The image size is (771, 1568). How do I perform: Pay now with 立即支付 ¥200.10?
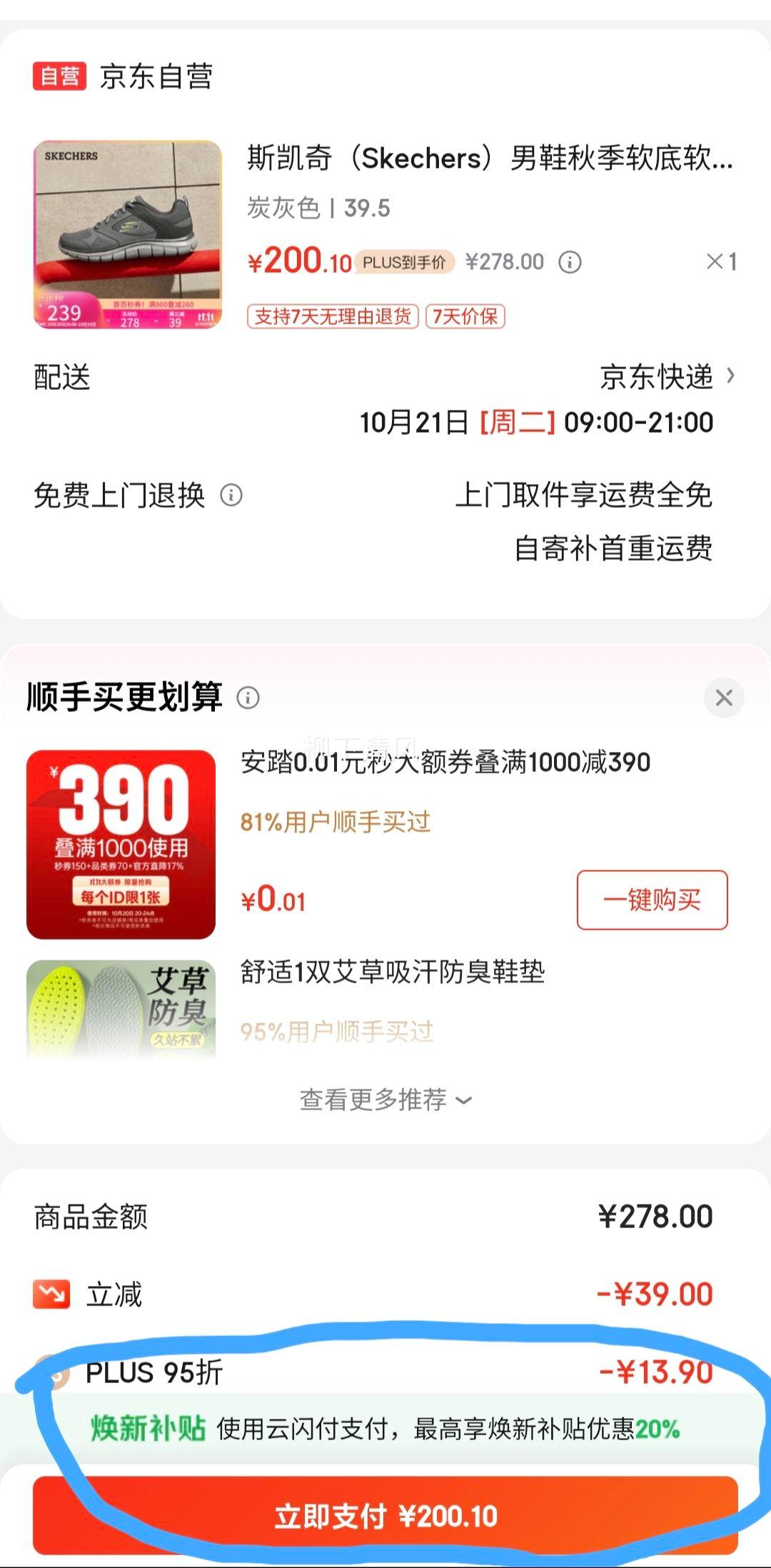(x=385, y=1515)
